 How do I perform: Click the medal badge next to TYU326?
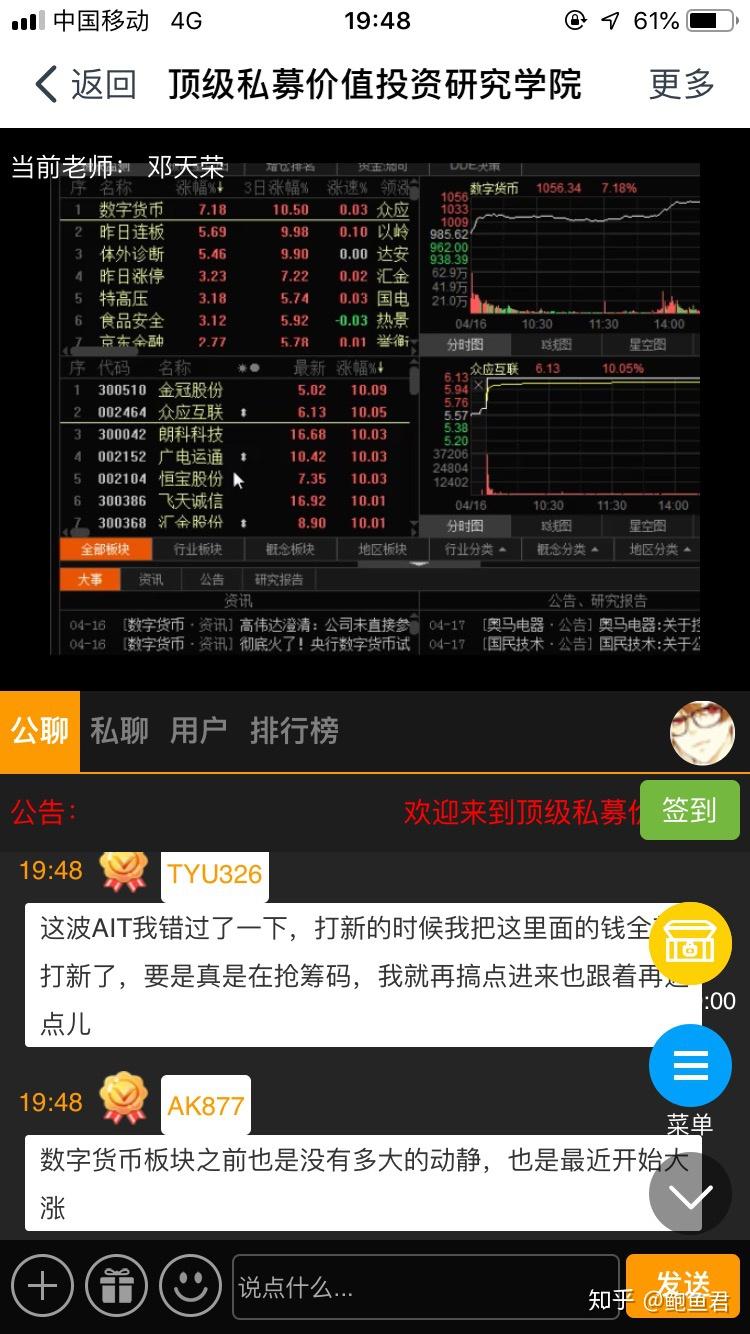point(124,870)
